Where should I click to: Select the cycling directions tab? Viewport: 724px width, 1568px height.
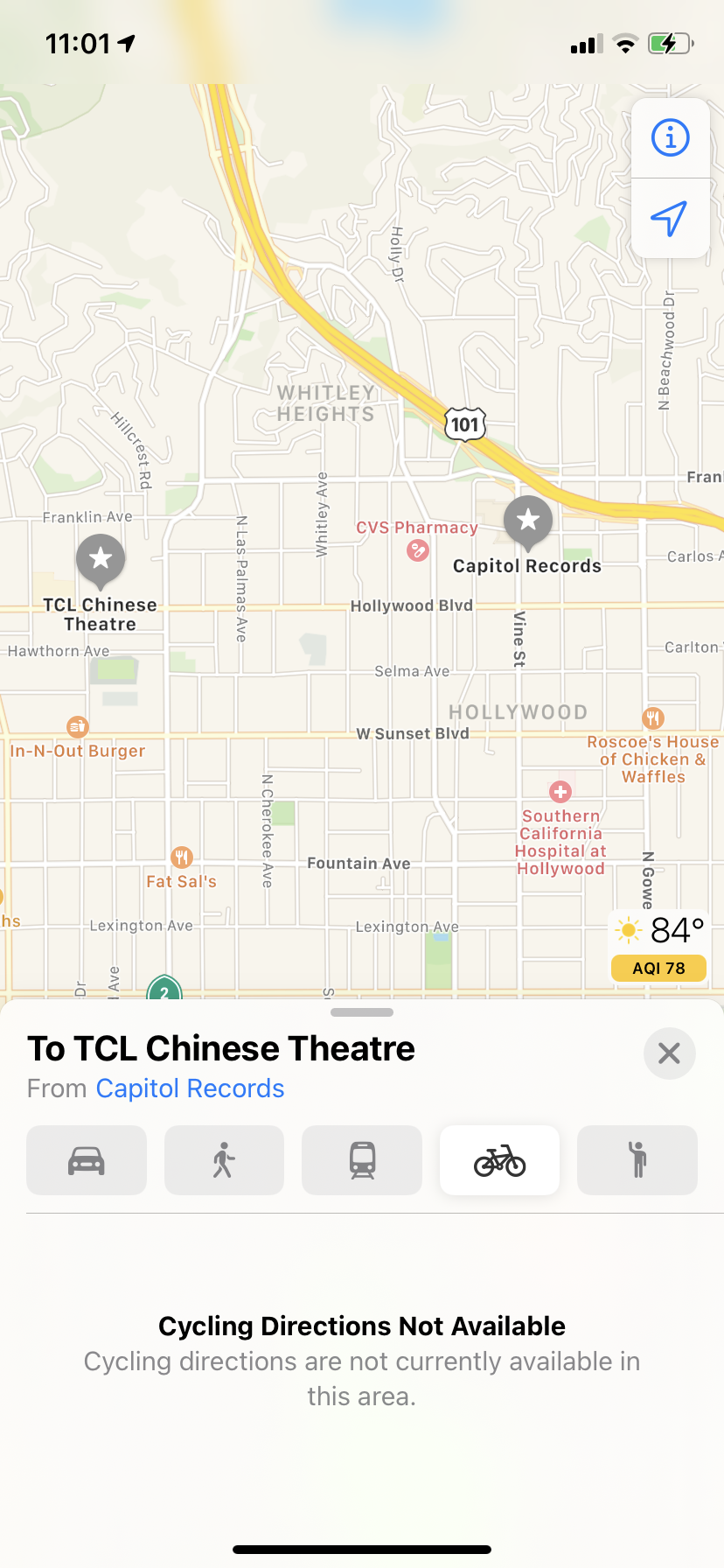(x=499, y=1160)
